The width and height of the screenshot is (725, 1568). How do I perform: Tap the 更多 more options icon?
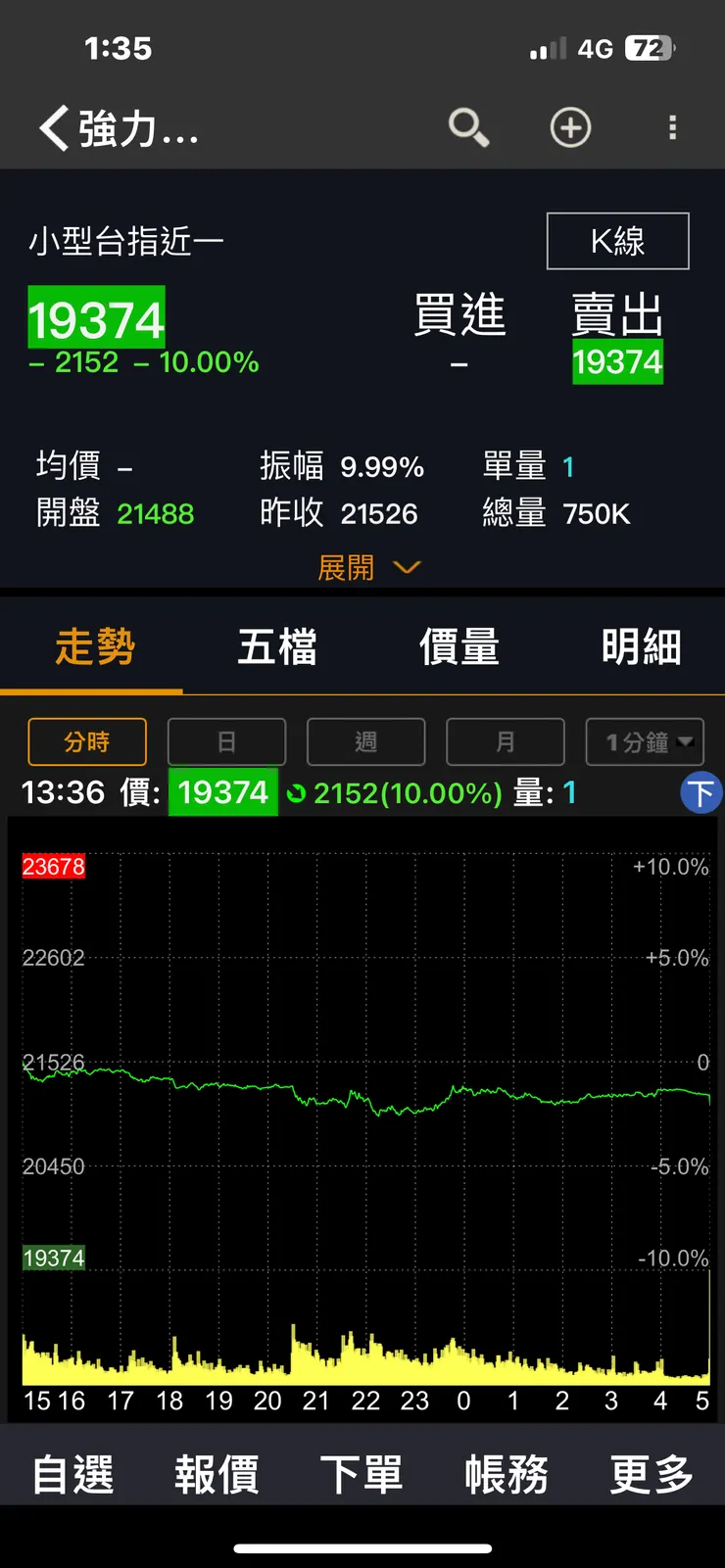tap(650, 1473)
